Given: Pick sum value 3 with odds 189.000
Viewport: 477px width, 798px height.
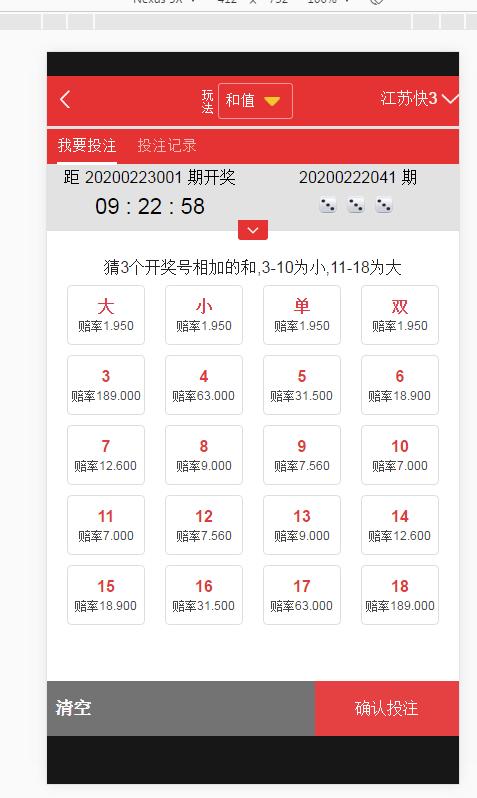Looking at the screenshot, I should (x=106, y=385).
